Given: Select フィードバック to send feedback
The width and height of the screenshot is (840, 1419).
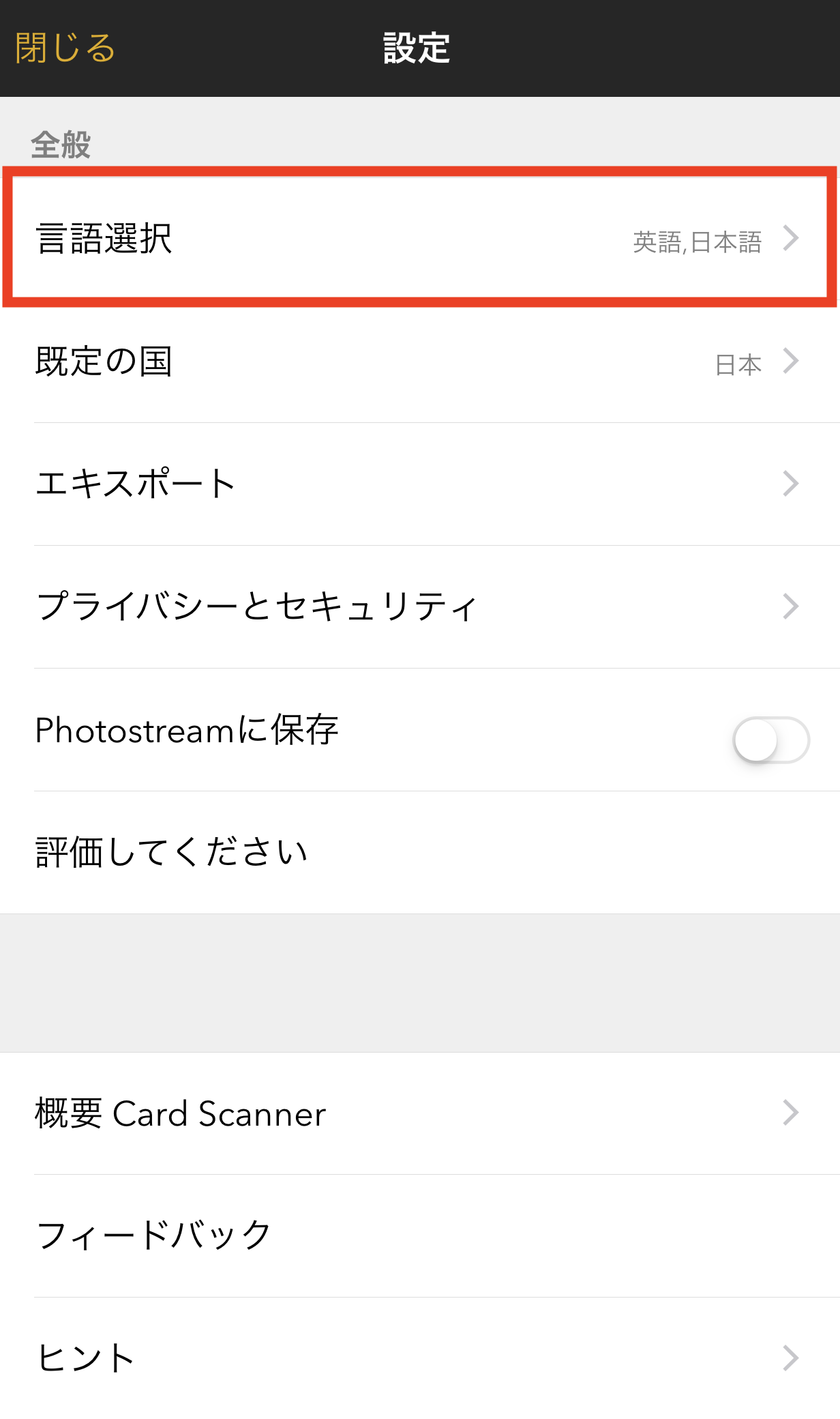Looking at the screenshot, I should coord(419,1235).
